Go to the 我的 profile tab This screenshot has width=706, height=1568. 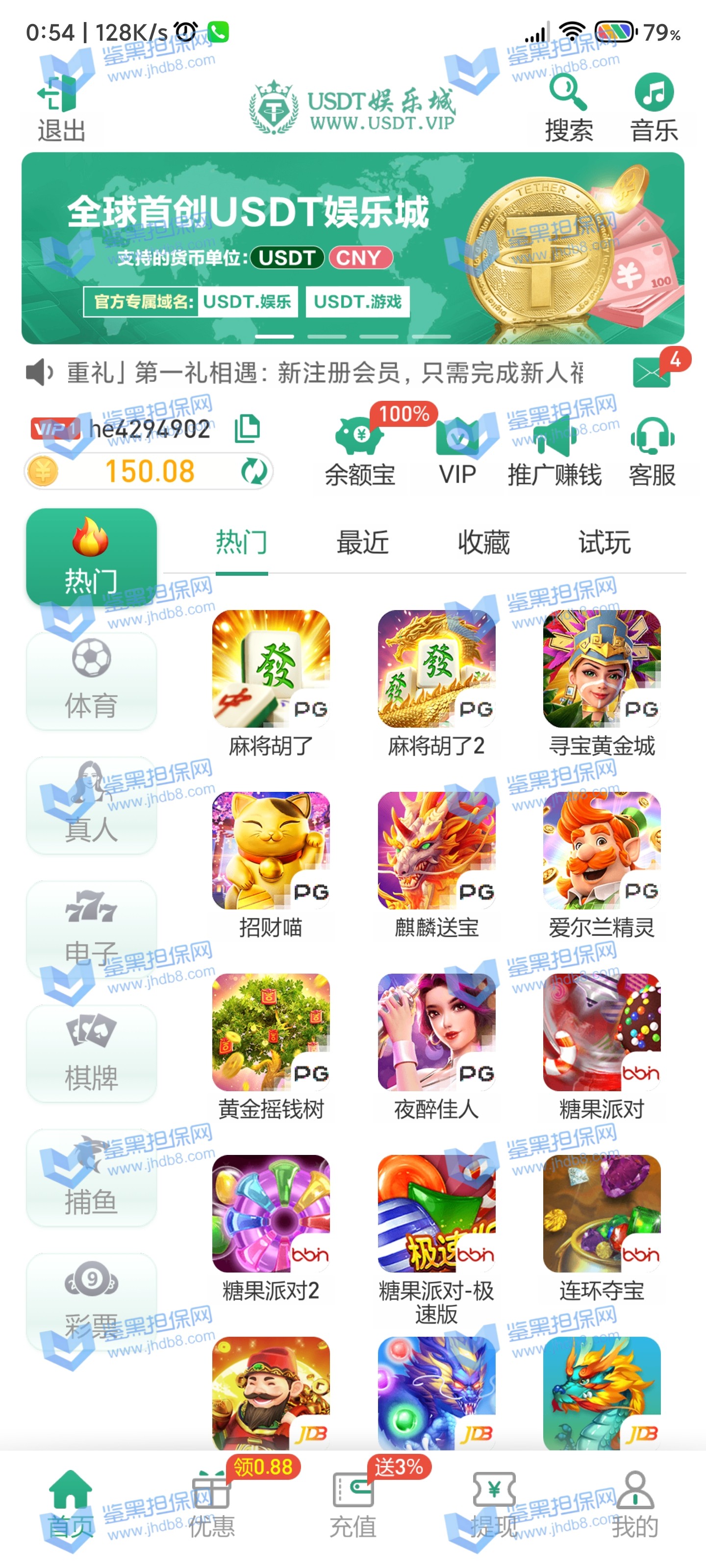point(635,1503)
